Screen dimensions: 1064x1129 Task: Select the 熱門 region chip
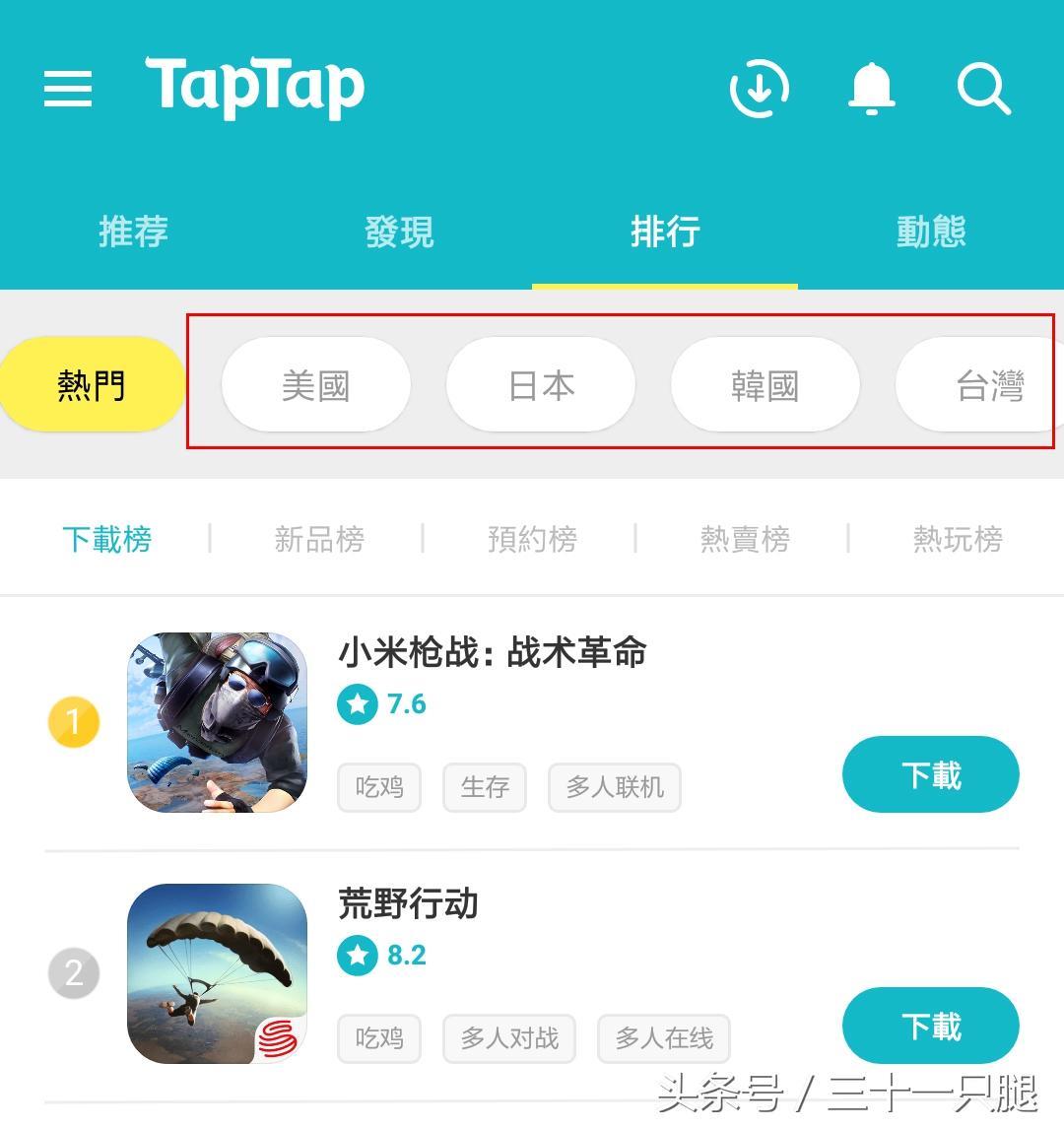pos(92,384)
